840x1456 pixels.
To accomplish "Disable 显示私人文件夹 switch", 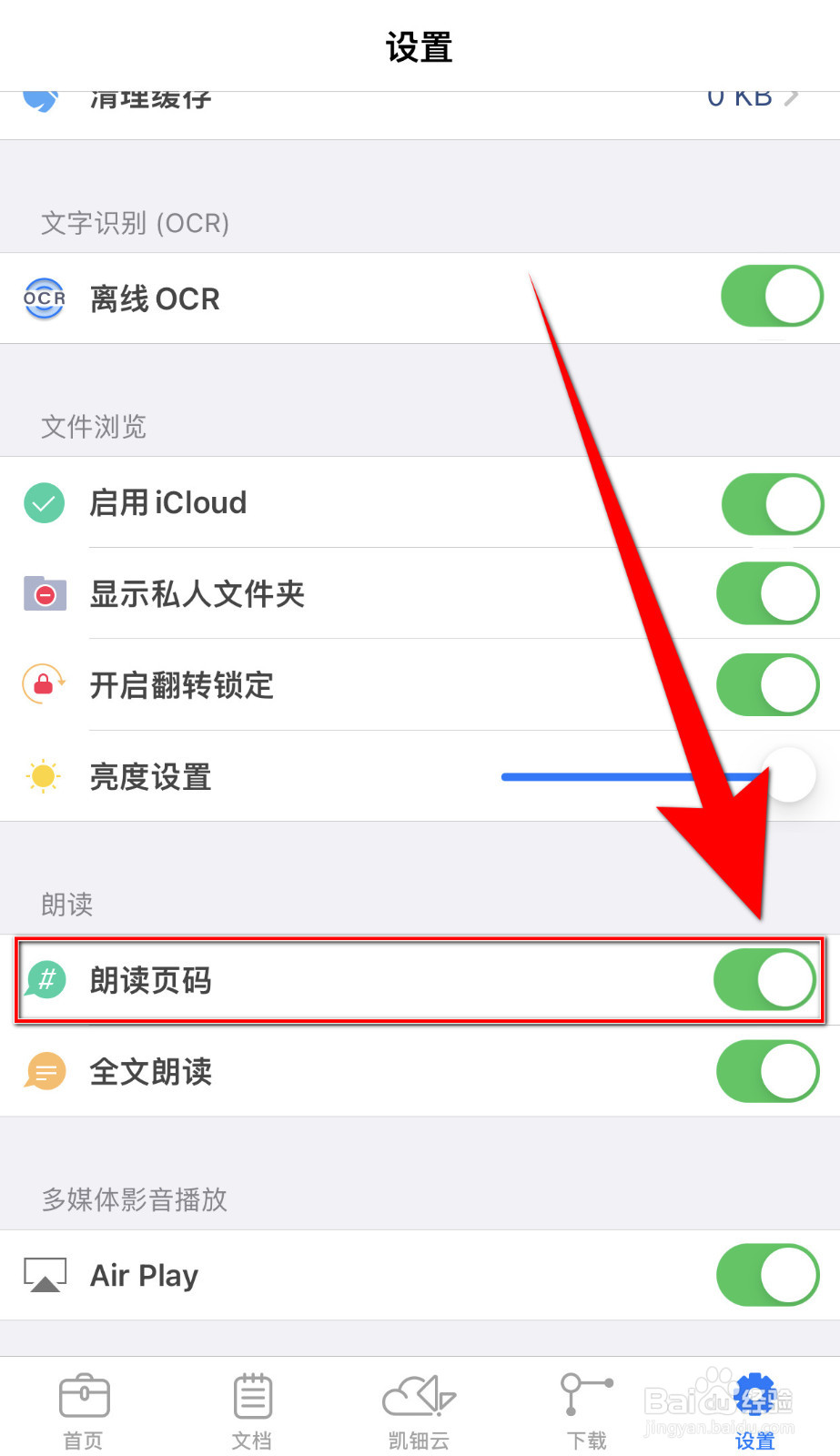I will click(x=767, y=593).
